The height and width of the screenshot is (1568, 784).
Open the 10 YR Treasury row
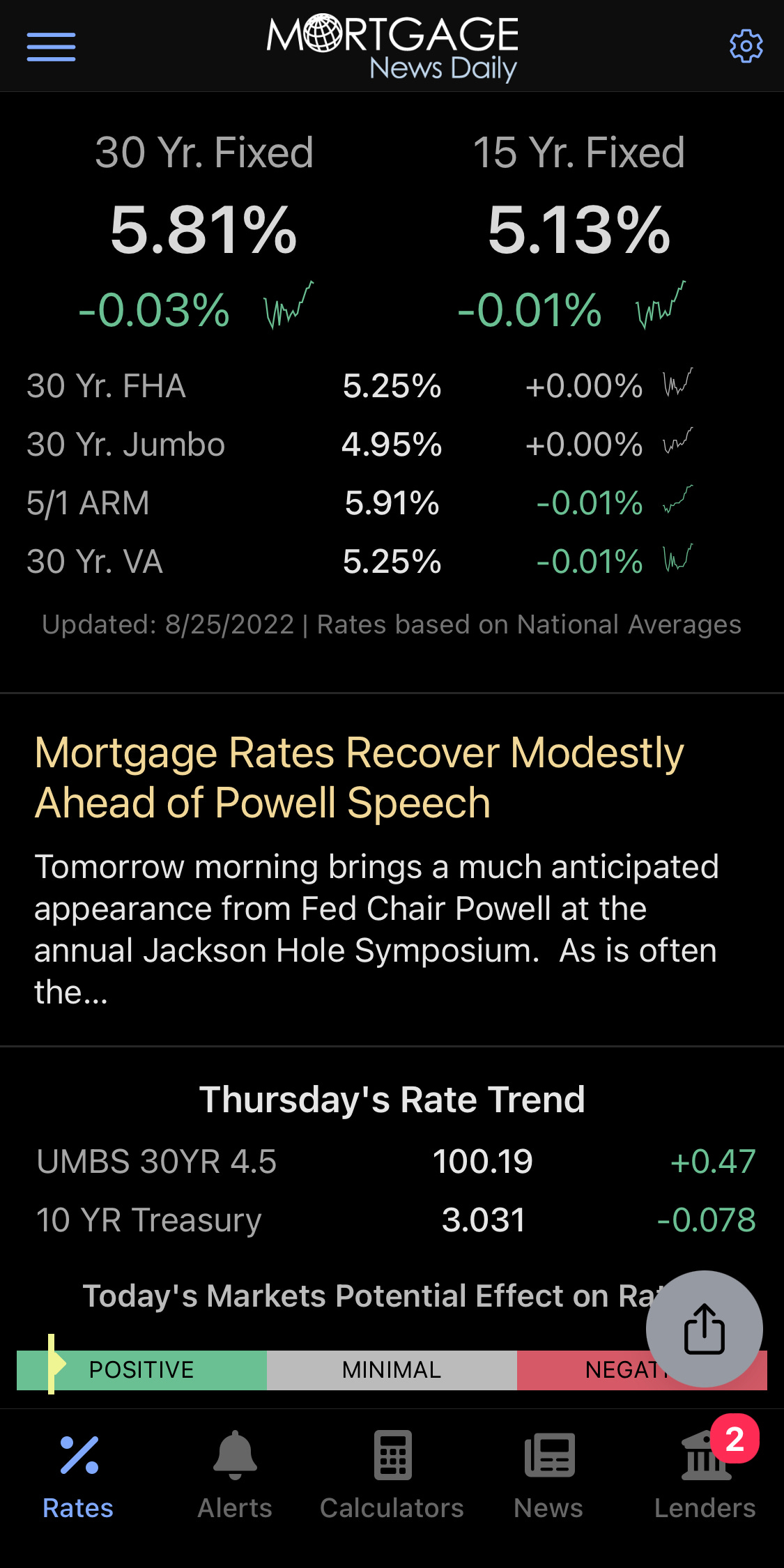pyautogui.click(x=395, y=1220)
